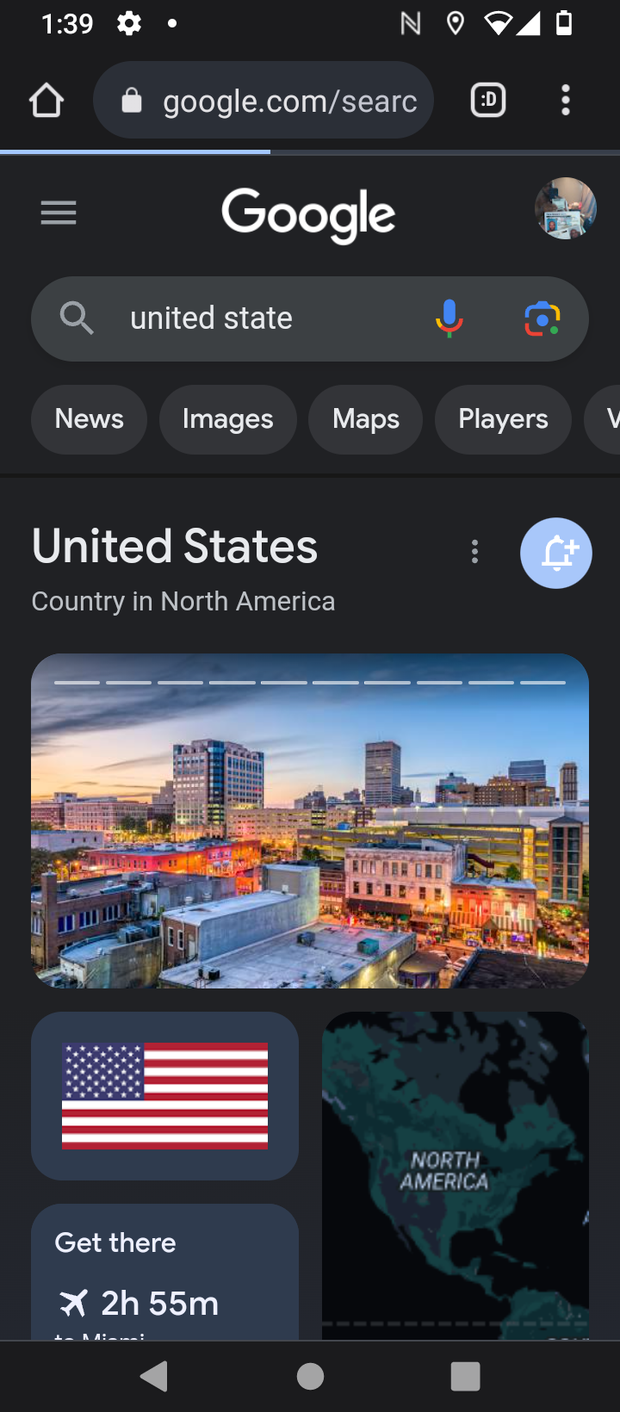Open the Google account profile picture
The width and height of the screenshot is (620, 1412).
pos(565,209)
